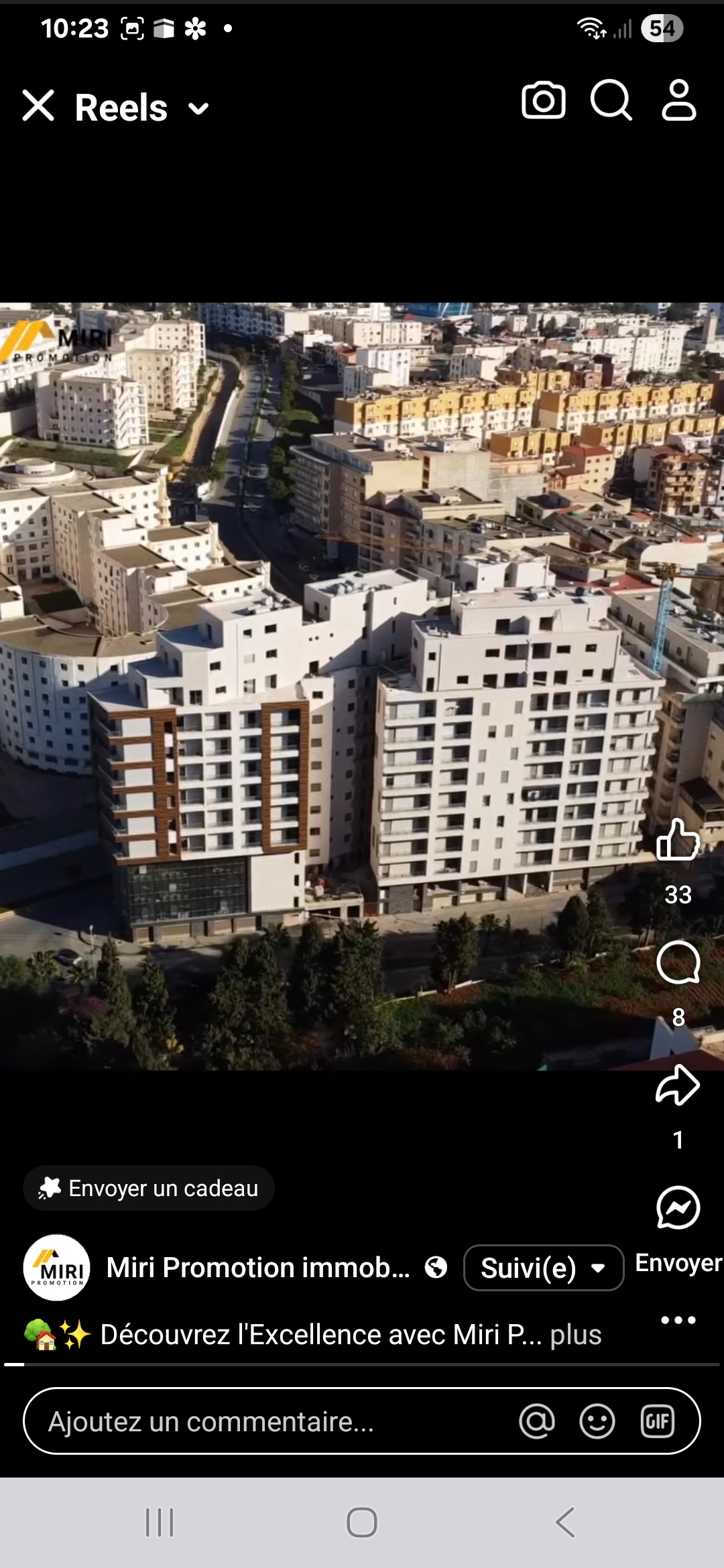Open the camera to create a reel

[544, 101]
